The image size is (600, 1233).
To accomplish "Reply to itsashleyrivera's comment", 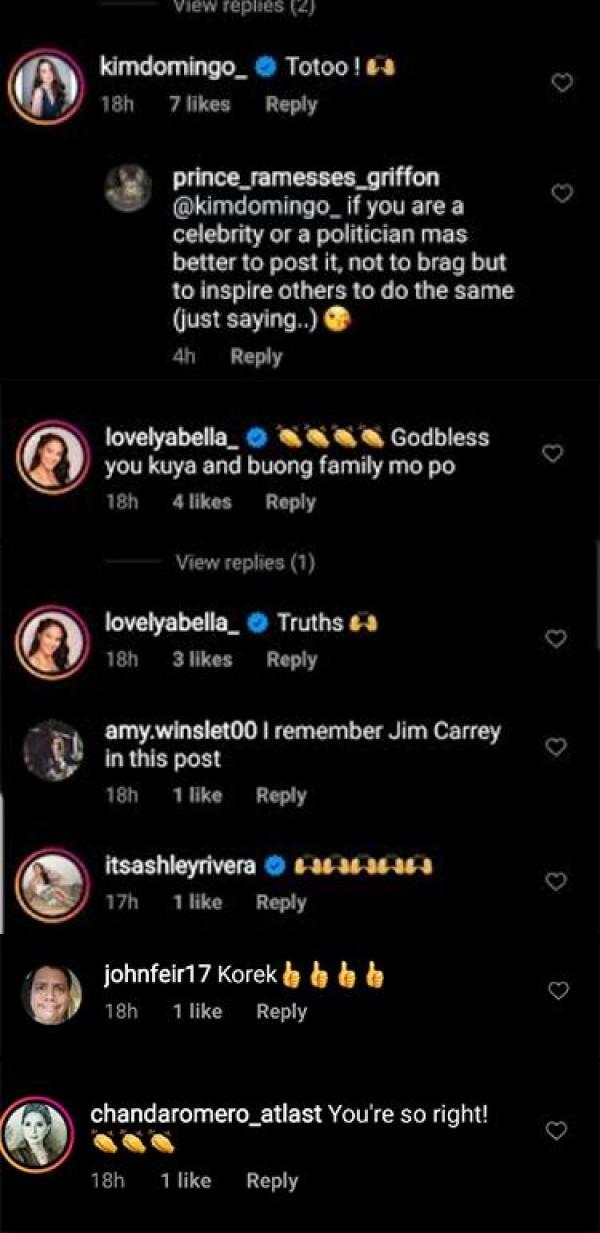I will point(281,902).
